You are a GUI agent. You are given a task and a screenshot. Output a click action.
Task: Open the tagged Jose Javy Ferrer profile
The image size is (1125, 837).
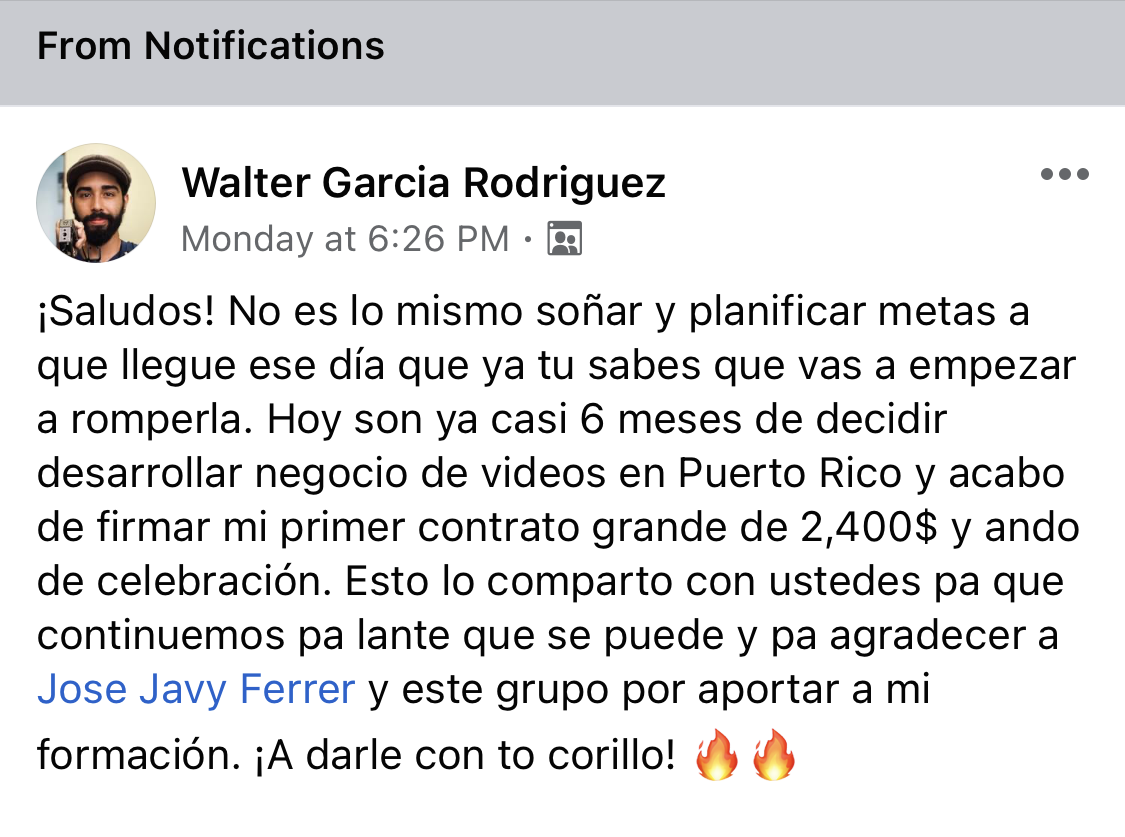click(196, 690)
